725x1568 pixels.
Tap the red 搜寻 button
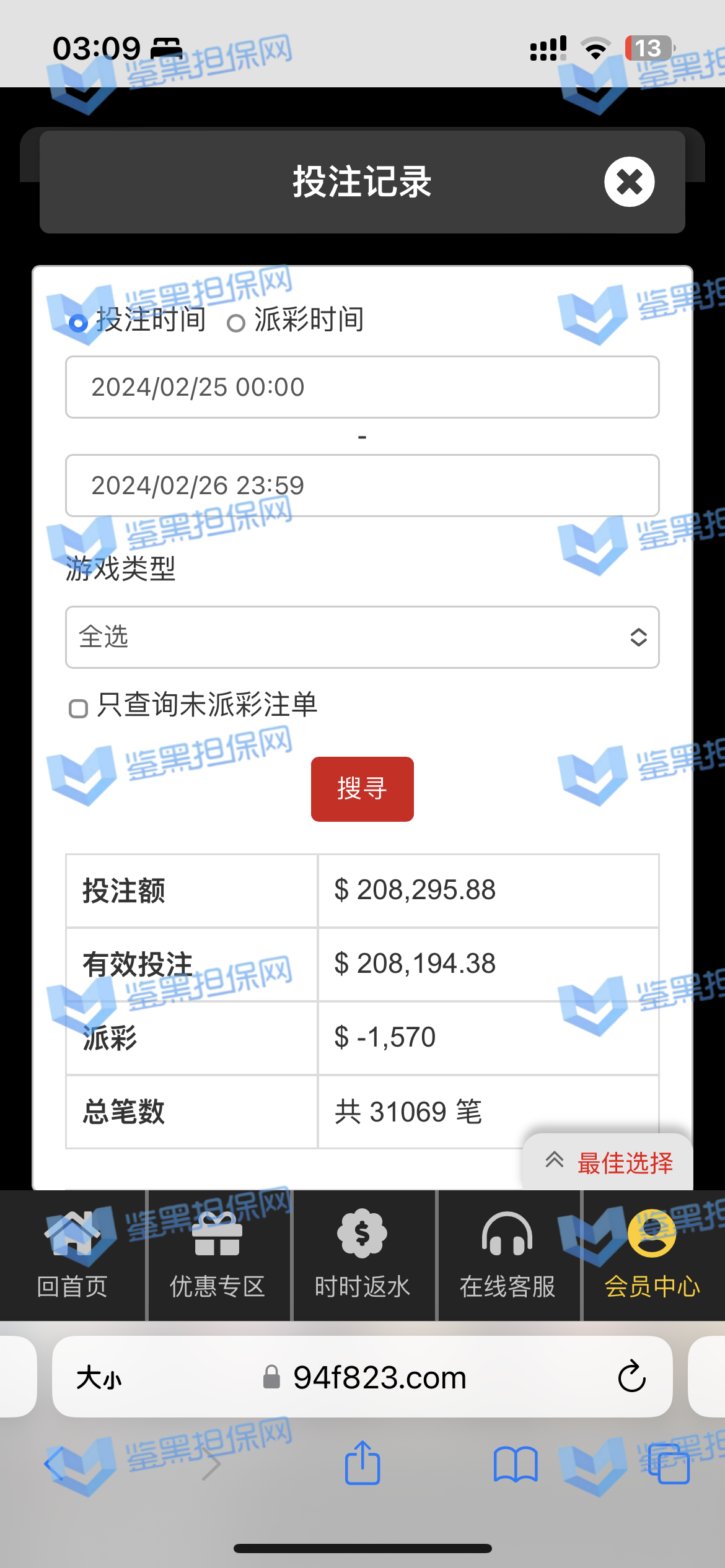(x=362, y=789)
